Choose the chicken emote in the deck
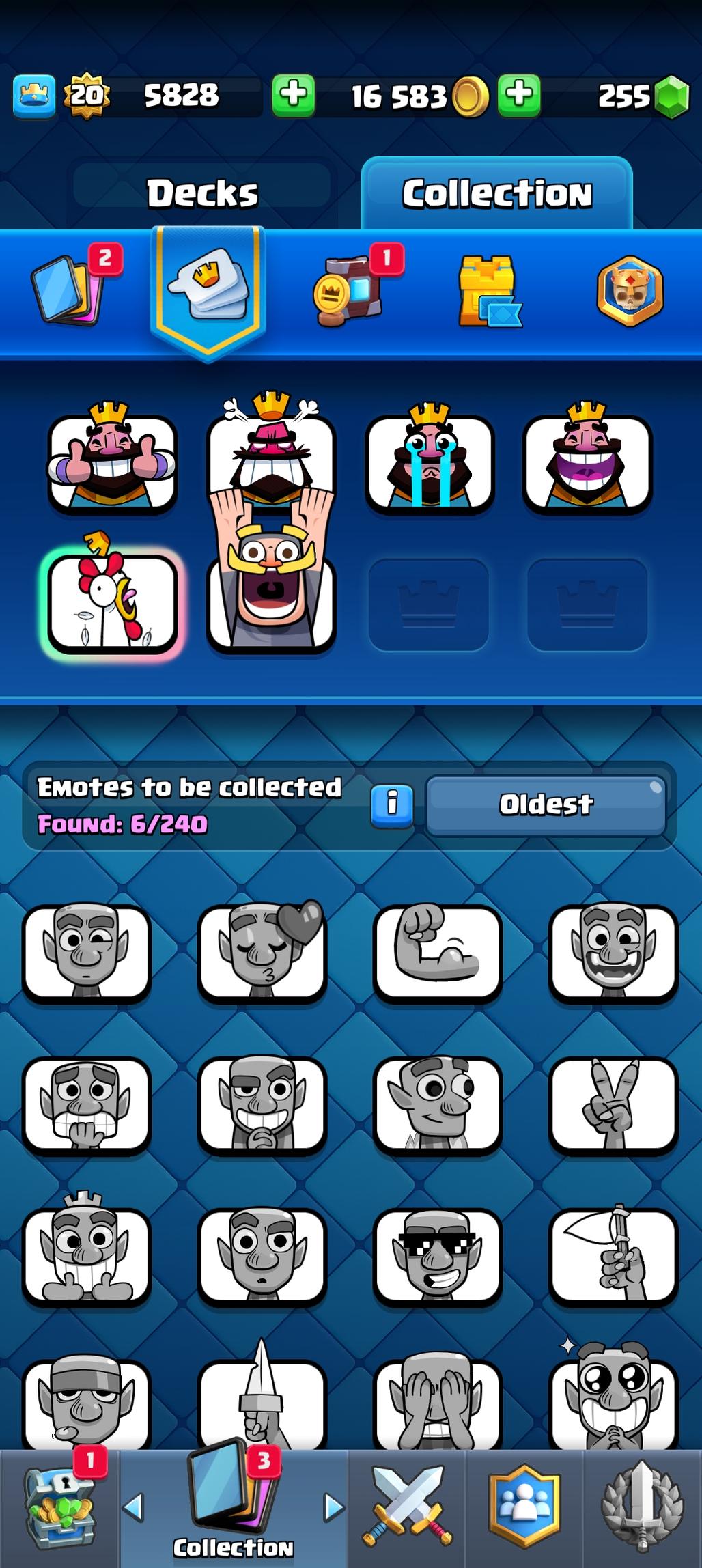This screenshot has width=702, height=1568. pos(113,601)
